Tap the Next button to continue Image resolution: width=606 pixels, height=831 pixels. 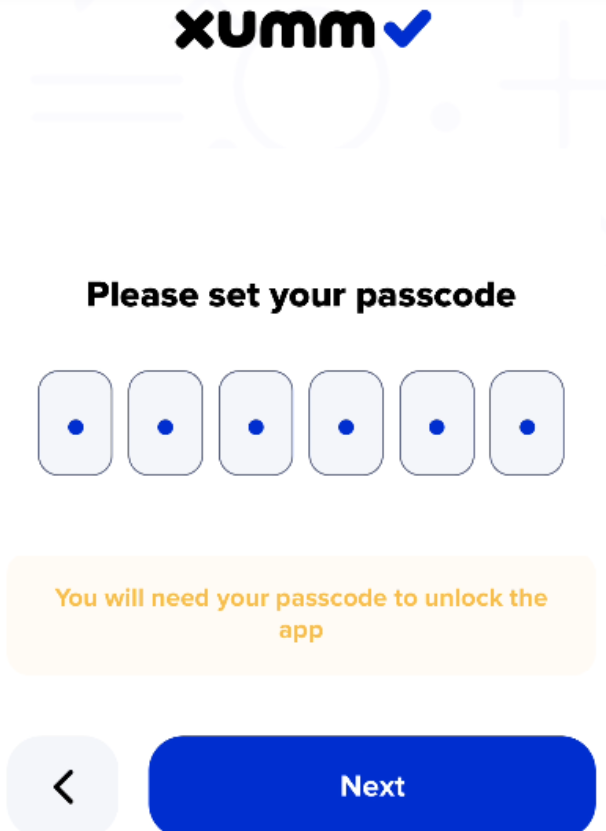tap(372, 785)
